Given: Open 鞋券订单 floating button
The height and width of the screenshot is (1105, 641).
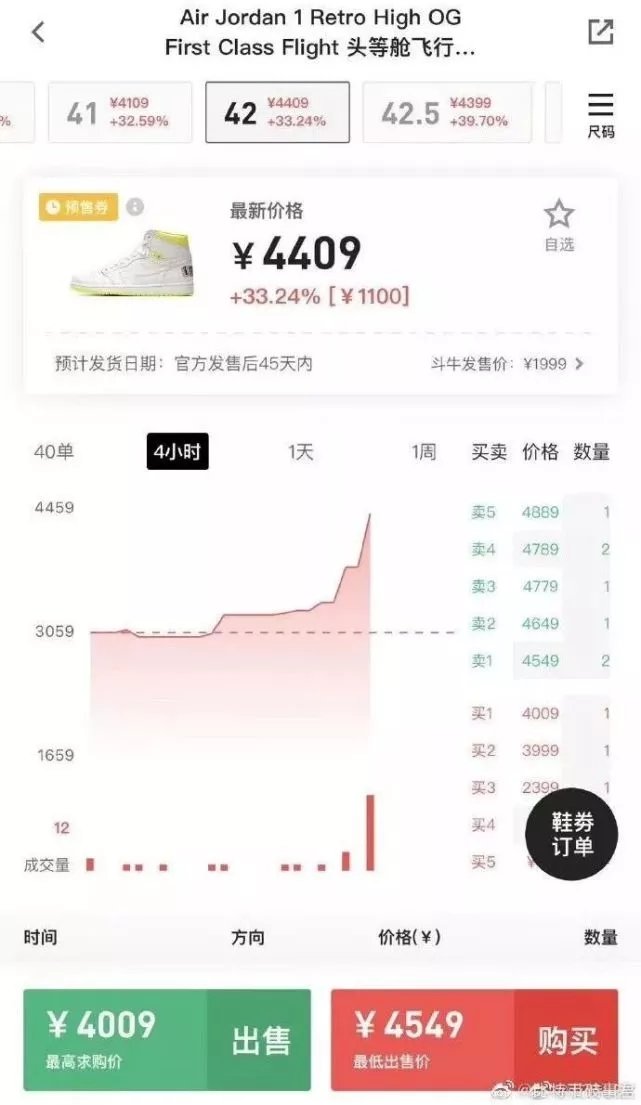Looking at the screenshot, I should pos(573,834).
